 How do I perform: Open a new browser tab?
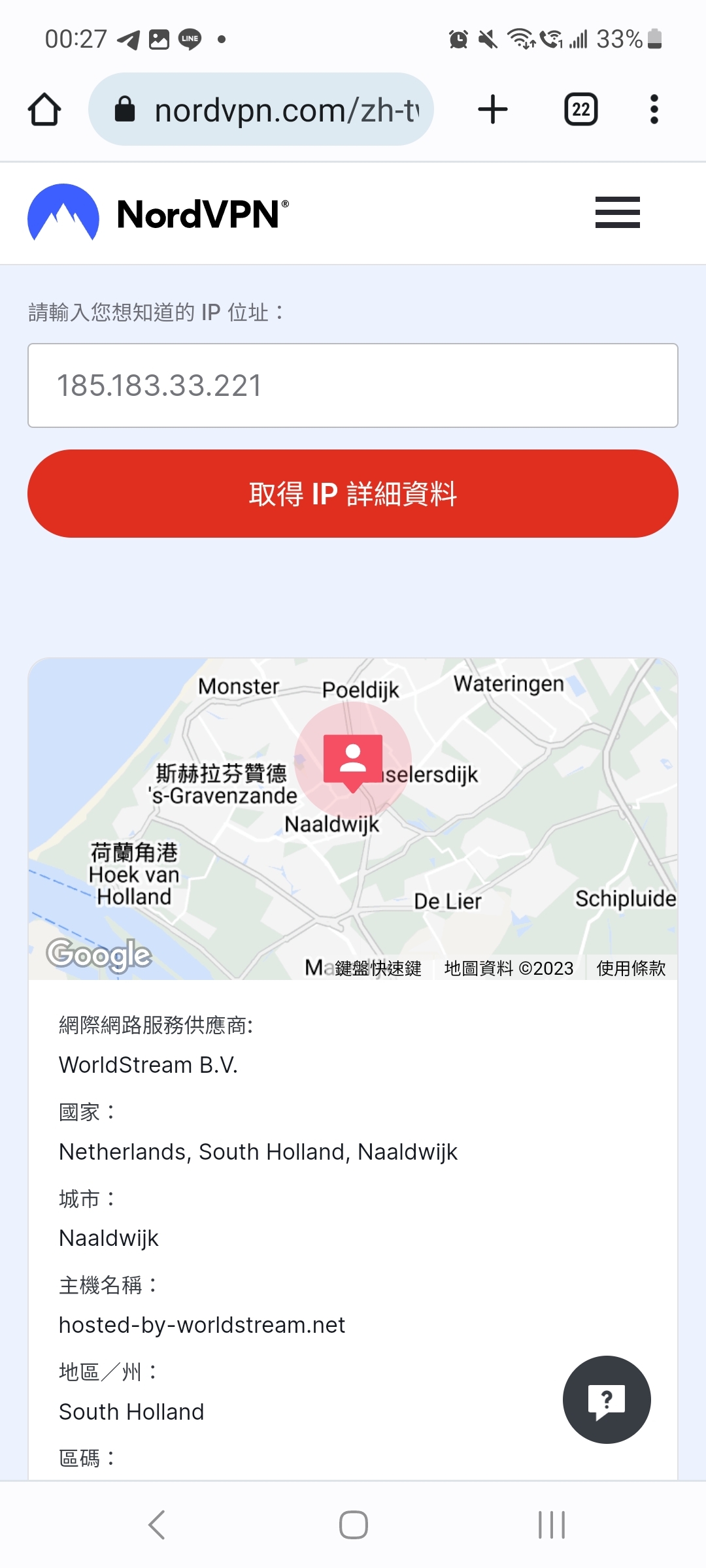(493, 109)
